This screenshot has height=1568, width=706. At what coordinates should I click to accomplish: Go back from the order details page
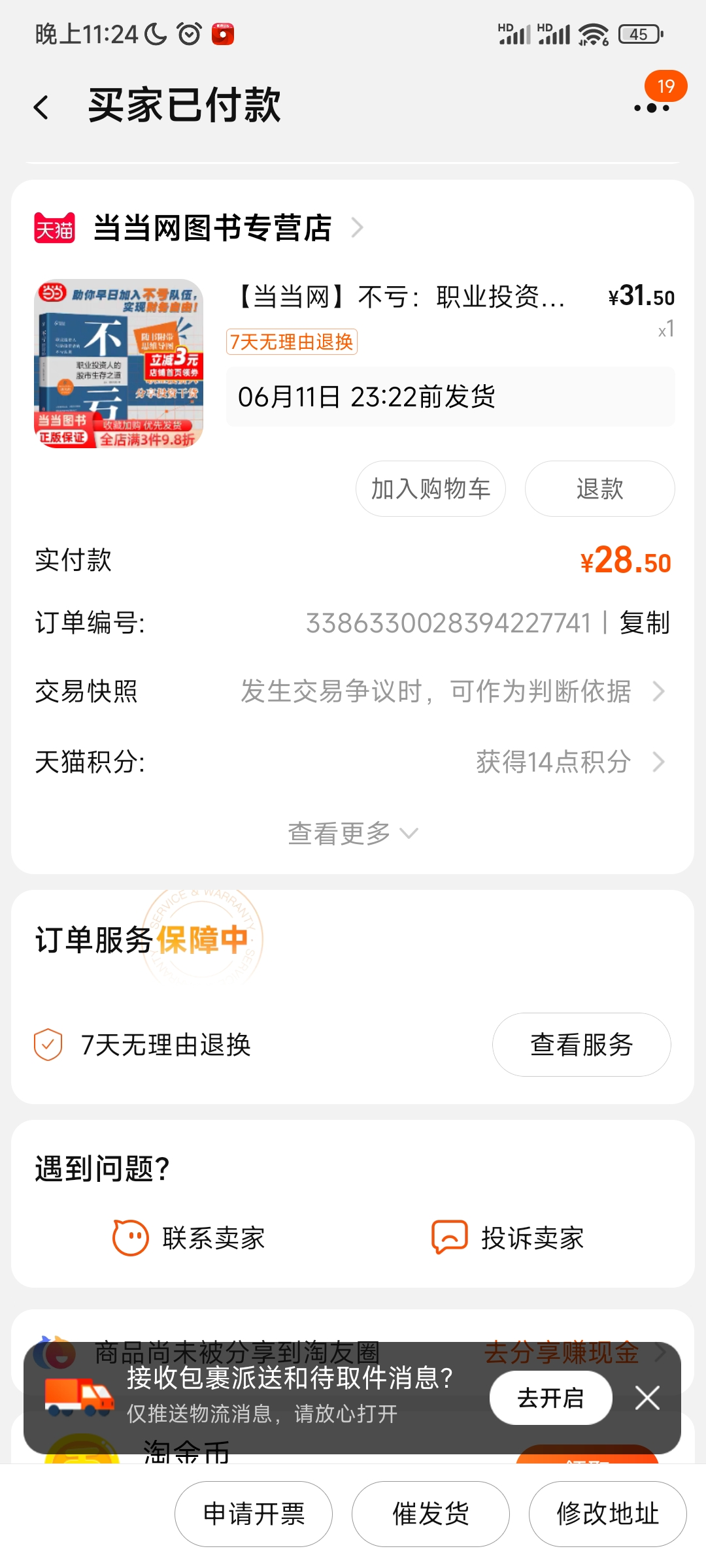(x=41, y=107)
